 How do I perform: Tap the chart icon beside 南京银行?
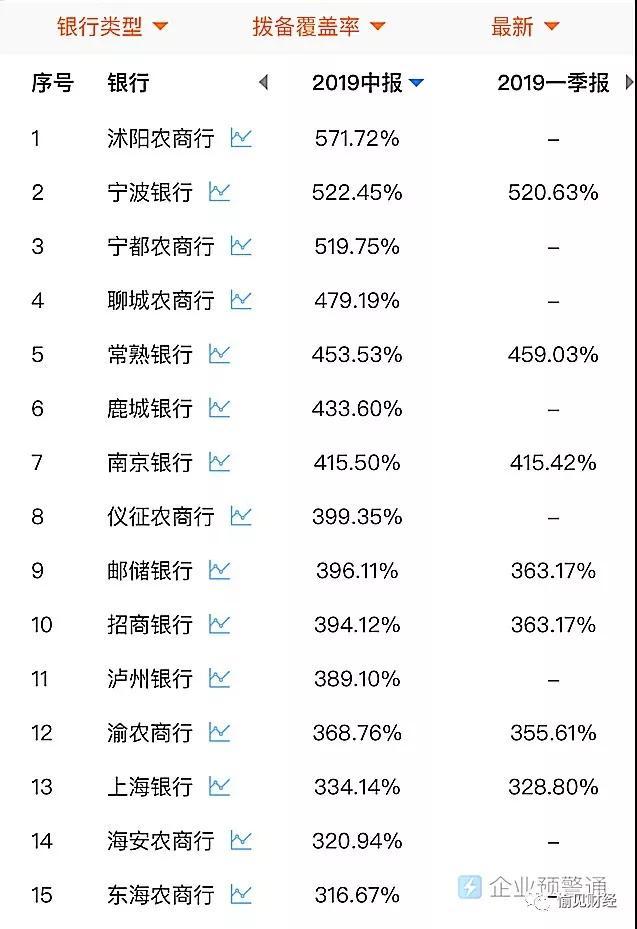pos(219,462)
